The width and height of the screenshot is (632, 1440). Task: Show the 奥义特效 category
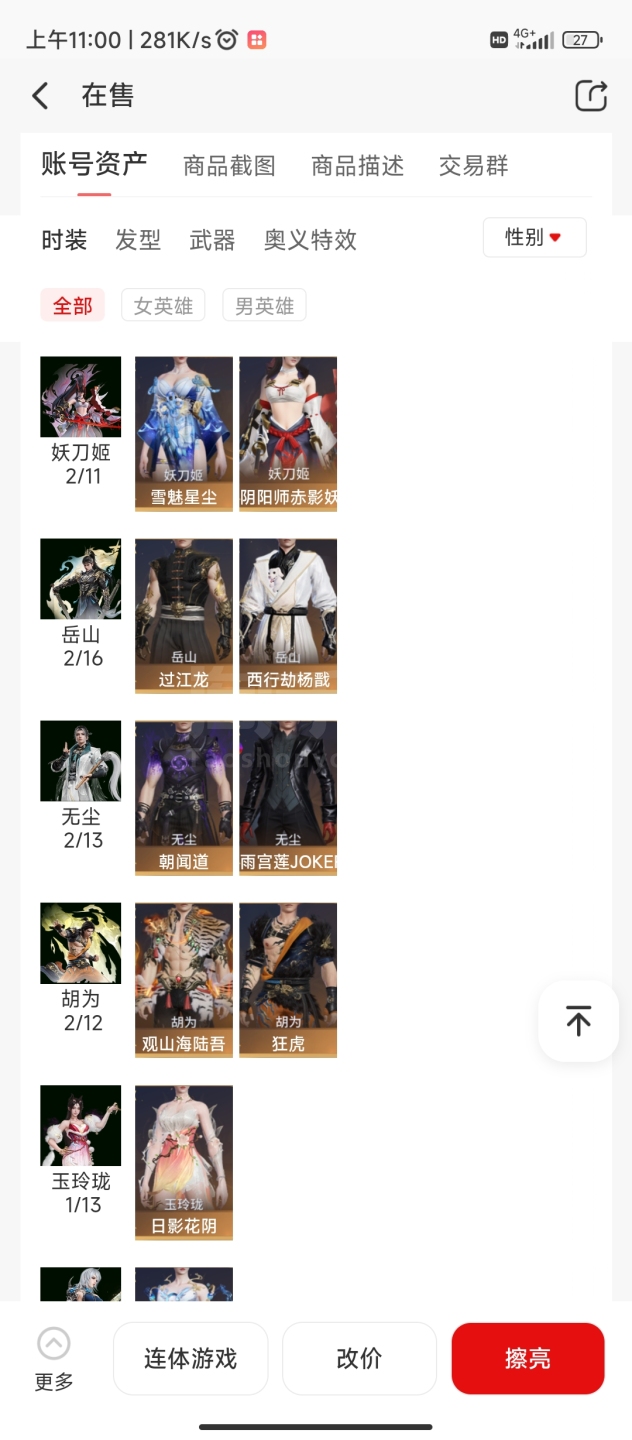[x=310, y=240]
